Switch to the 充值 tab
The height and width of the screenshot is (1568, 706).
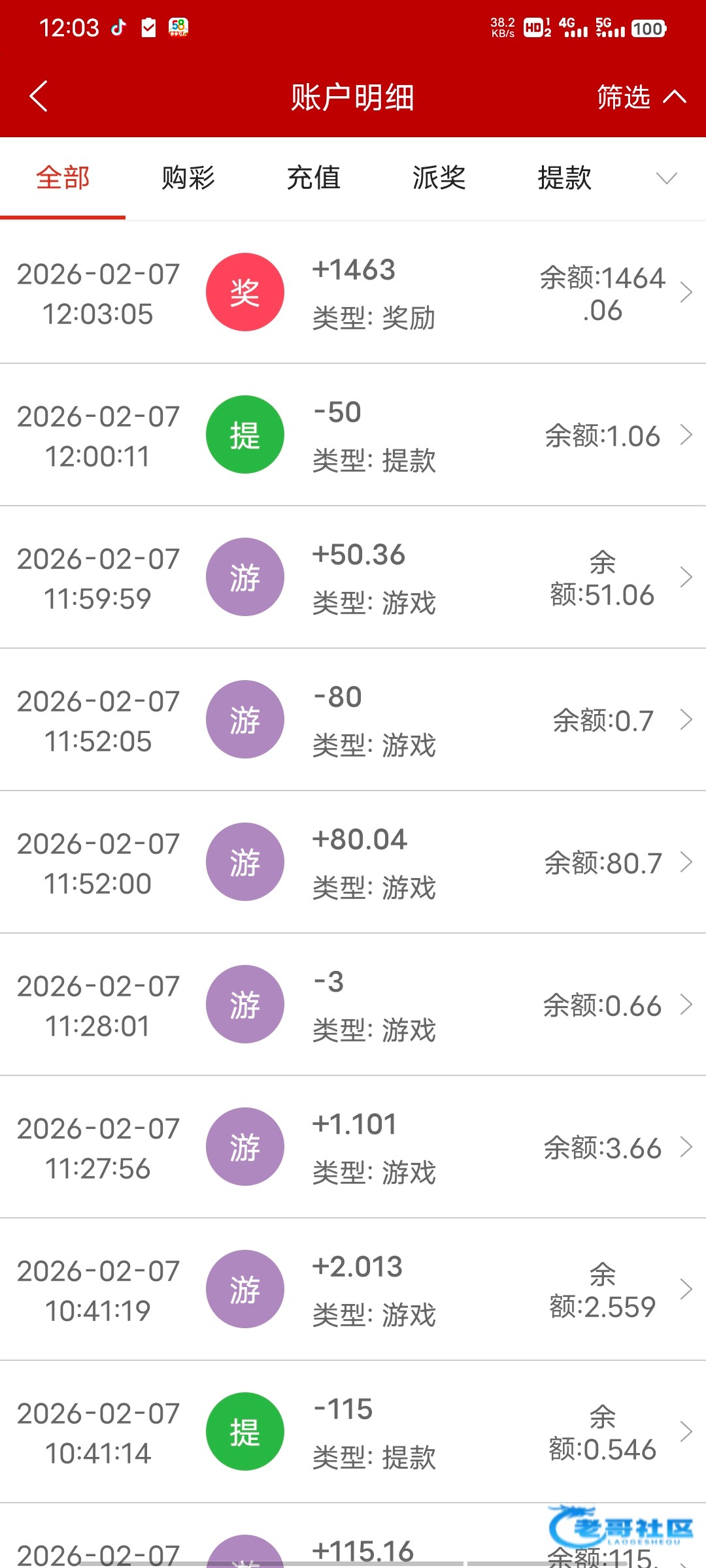click(314, 178)
